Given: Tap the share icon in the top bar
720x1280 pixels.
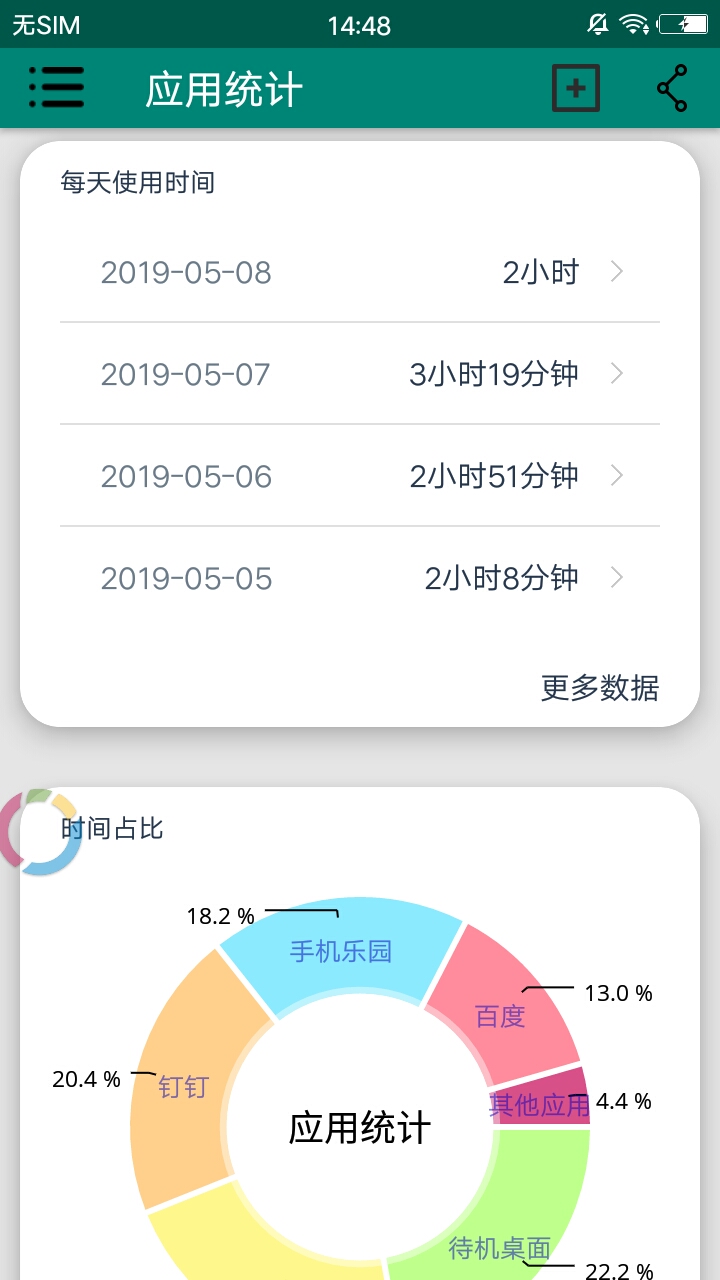Looking at the screenshot, I should [672, 88].
